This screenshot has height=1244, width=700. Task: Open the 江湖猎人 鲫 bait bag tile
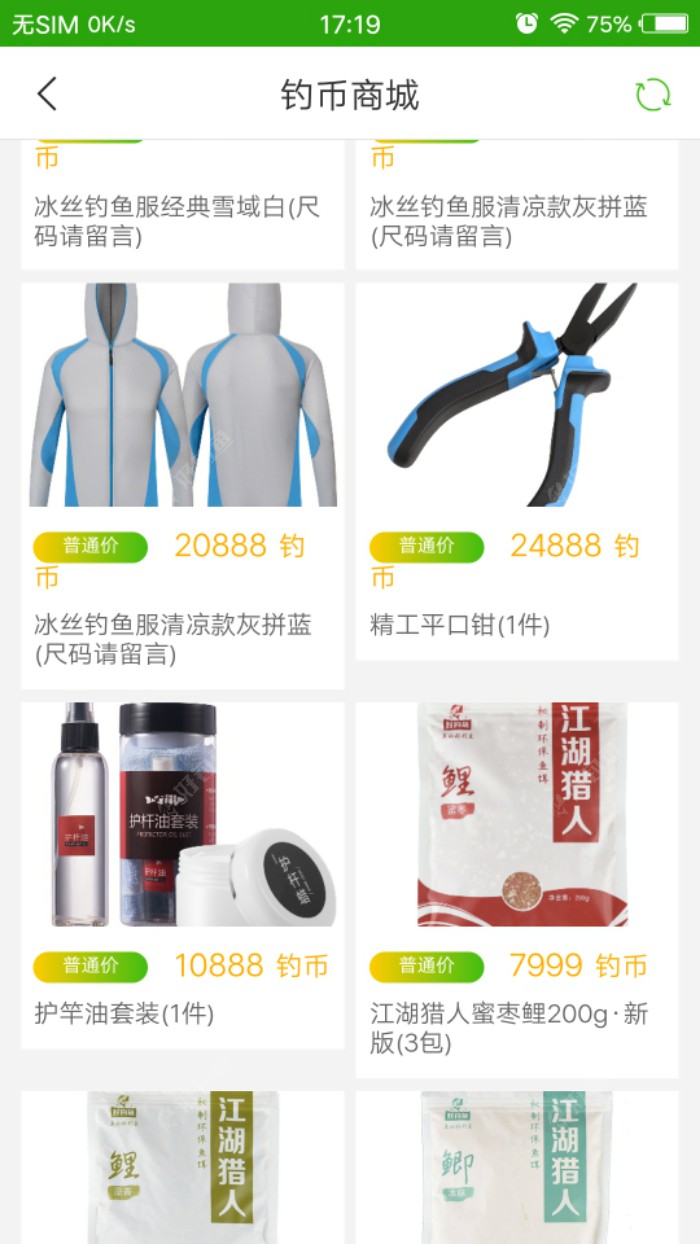(517, 1170)
